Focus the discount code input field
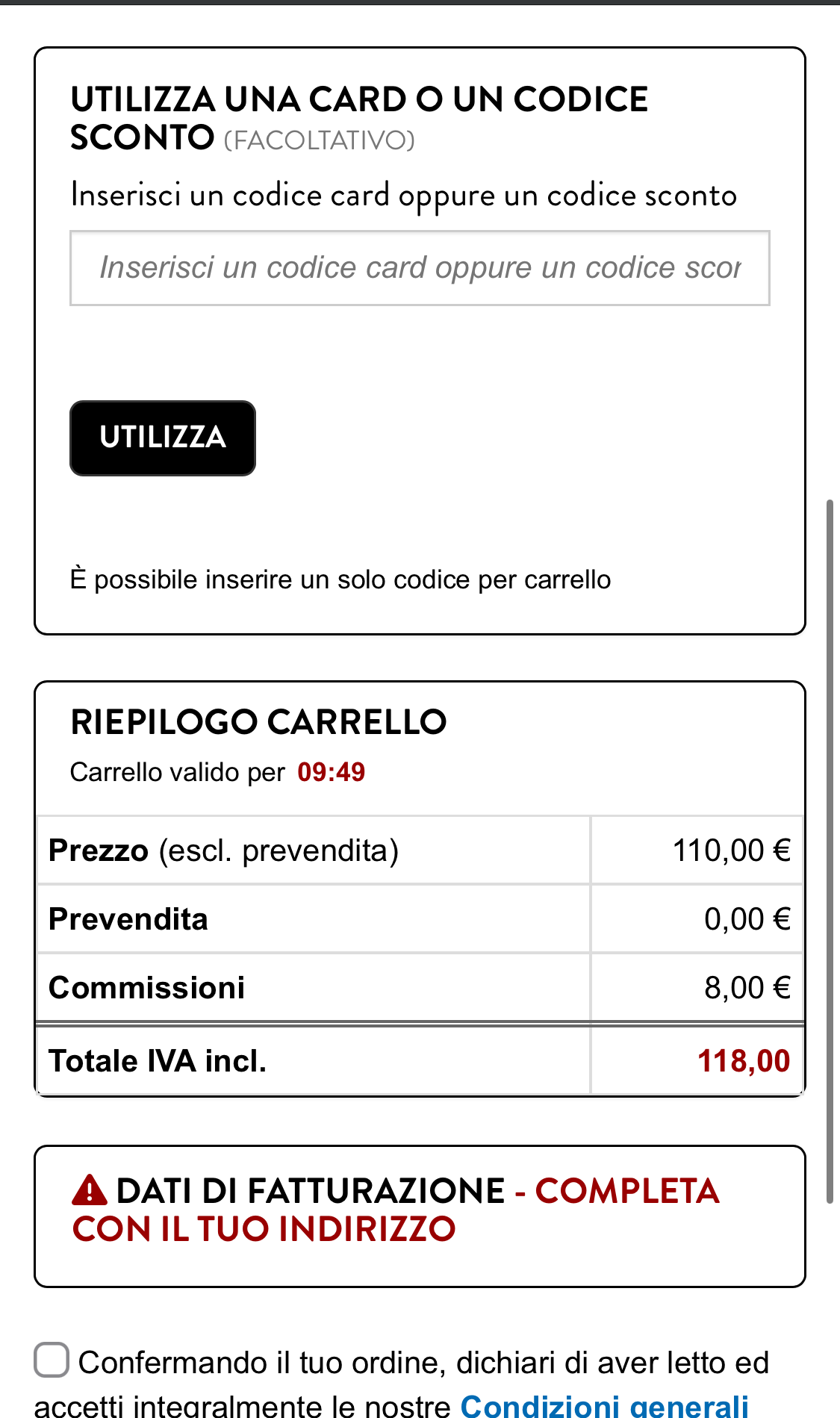The width and height of the screenshot is (840, 1418). tap(419, 268)
